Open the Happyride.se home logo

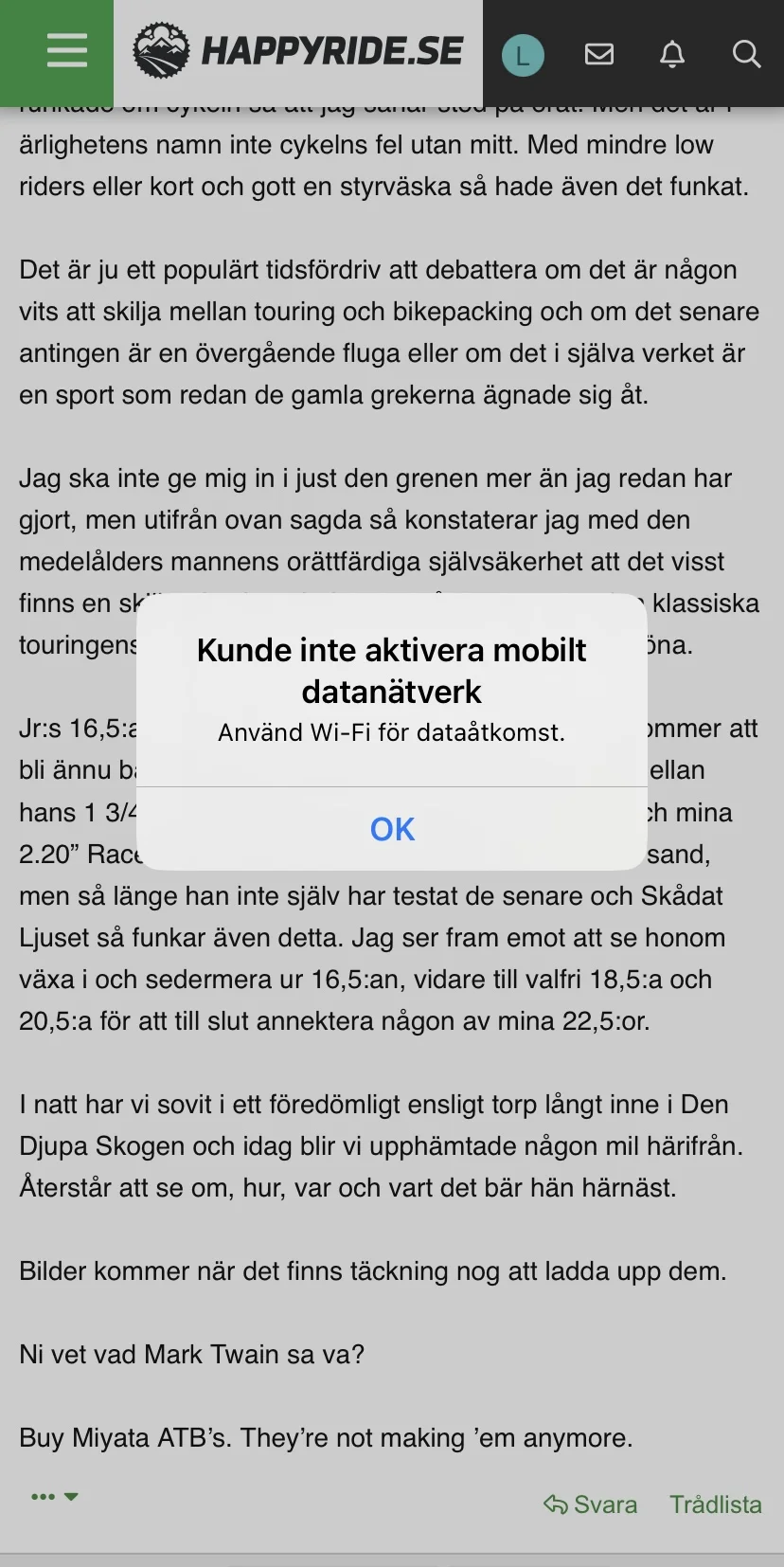[298, 51]
